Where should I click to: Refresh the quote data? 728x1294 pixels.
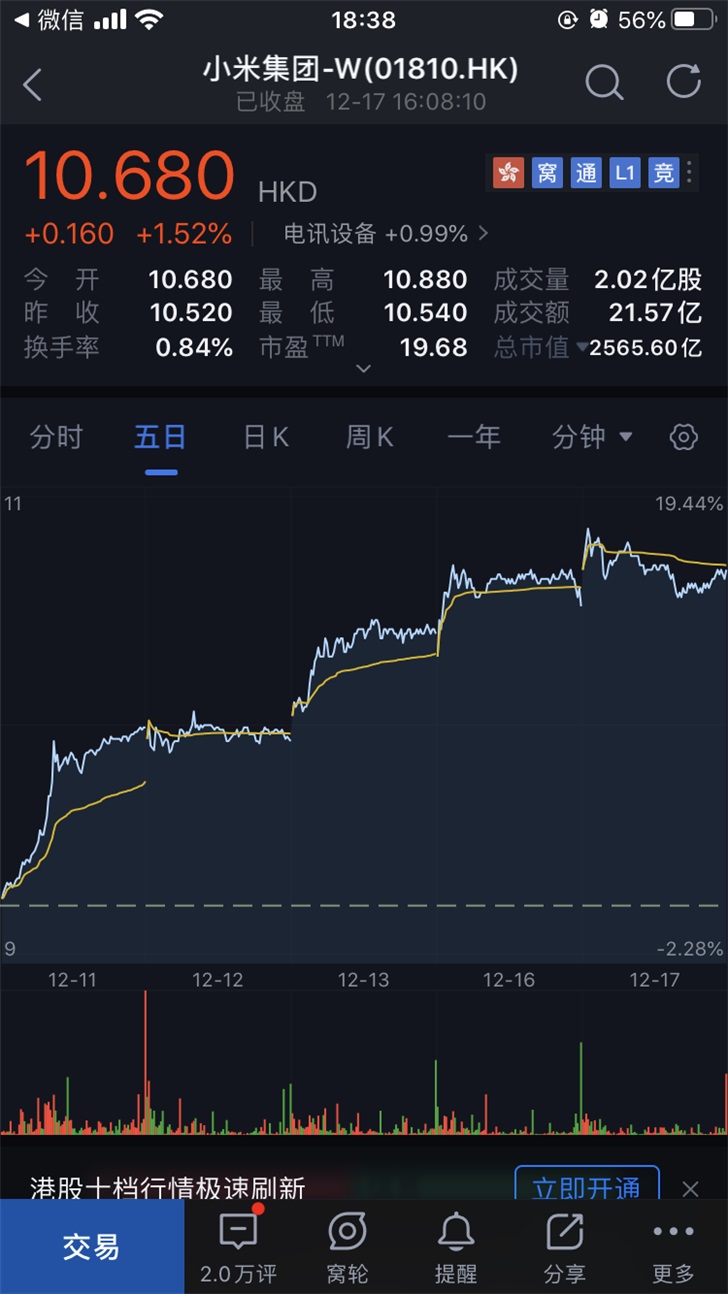click(x=684, y=82)
